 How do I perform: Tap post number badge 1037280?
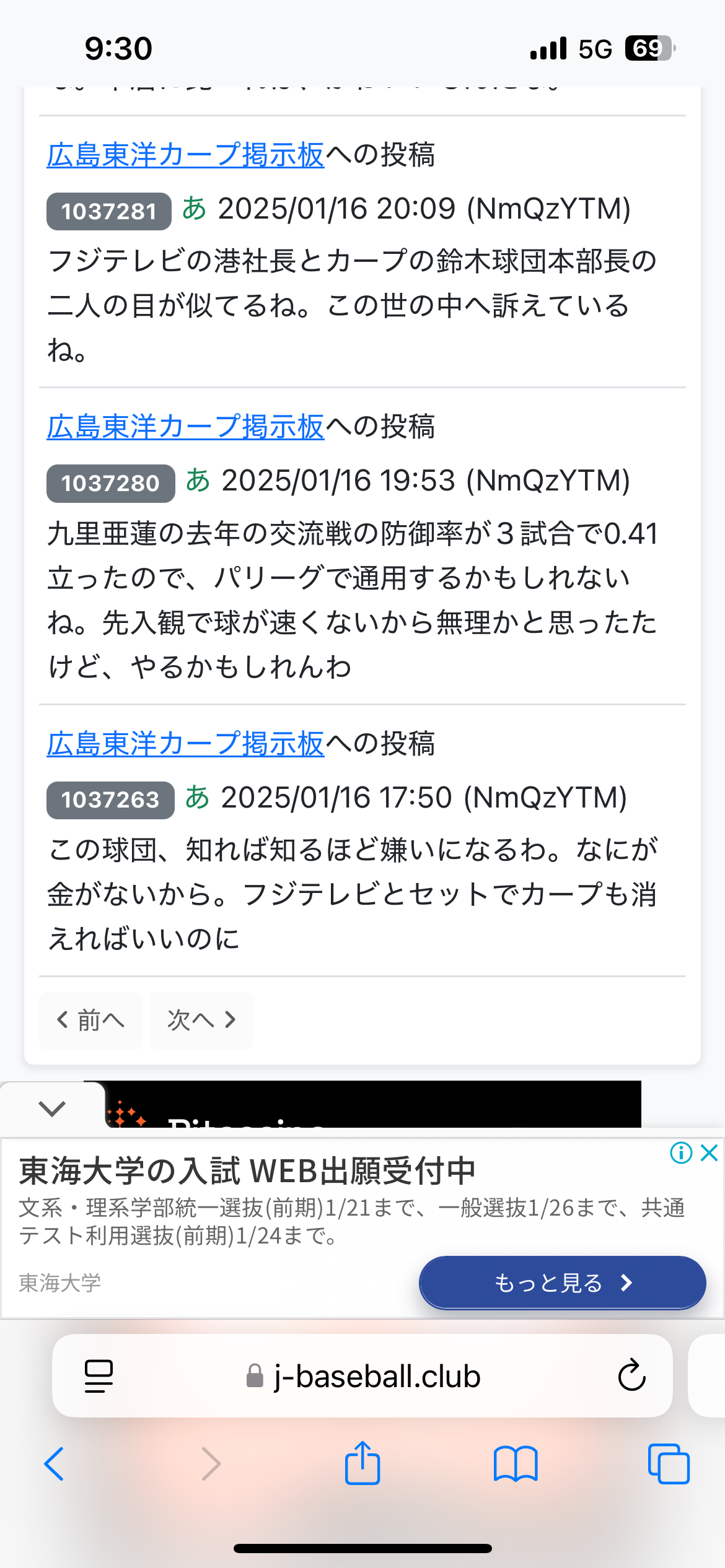[x=110, y=483]
